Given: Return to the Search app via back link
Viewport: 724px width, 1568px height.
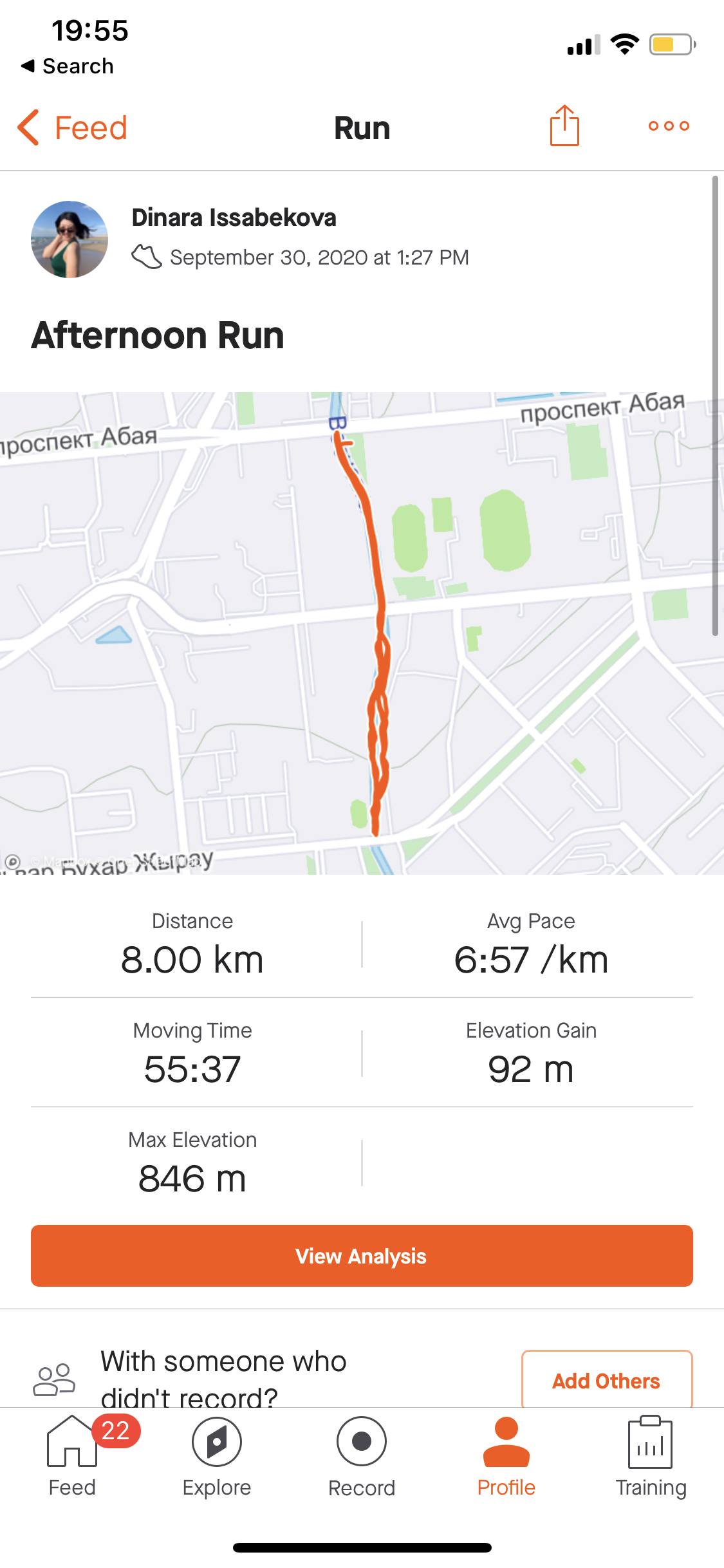Looking at the screenshot, I should (68, 66).
